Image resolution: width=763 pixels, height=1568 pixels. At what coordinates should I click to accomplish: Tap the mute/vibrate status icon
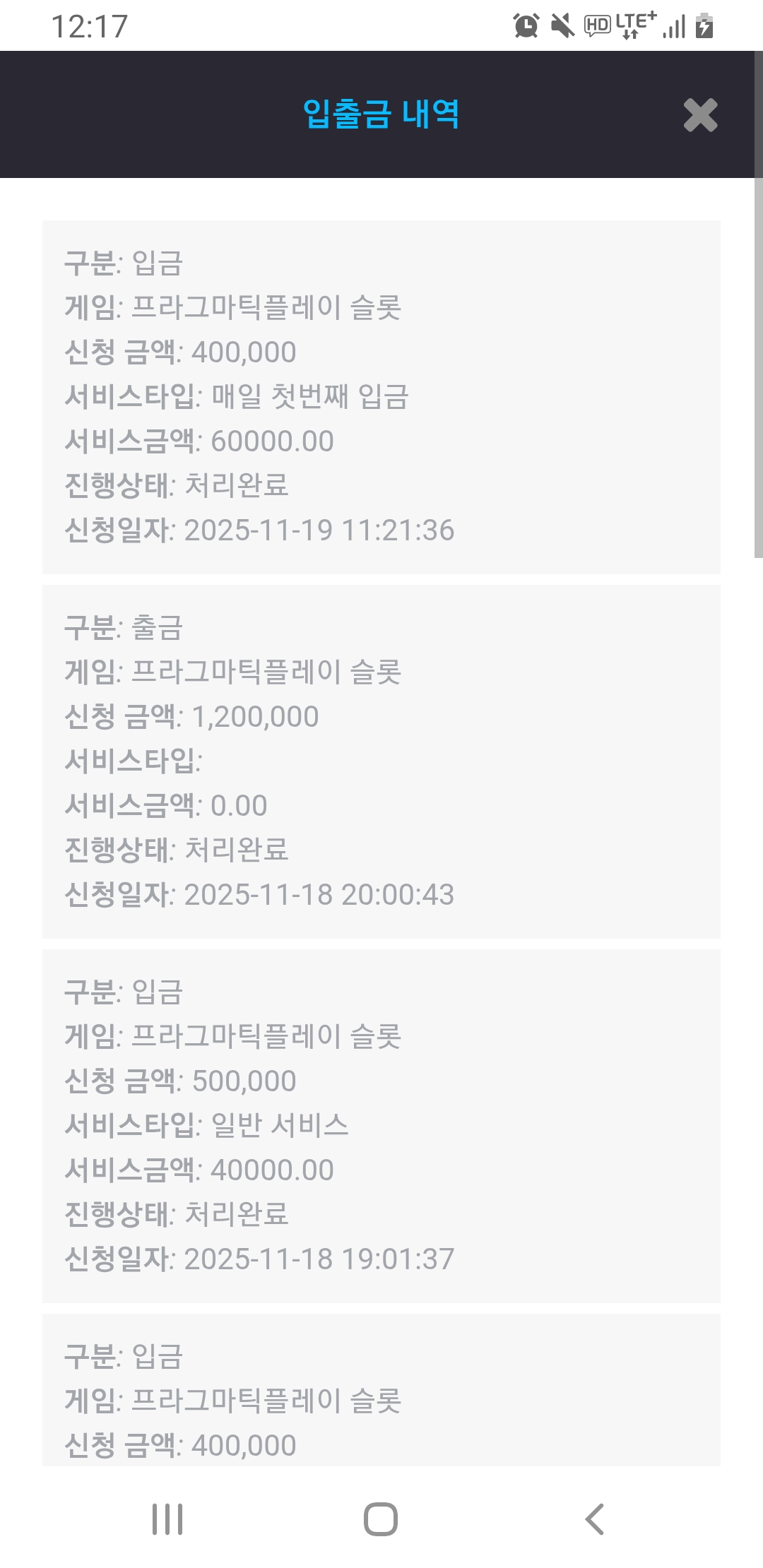tap(562, 25)
